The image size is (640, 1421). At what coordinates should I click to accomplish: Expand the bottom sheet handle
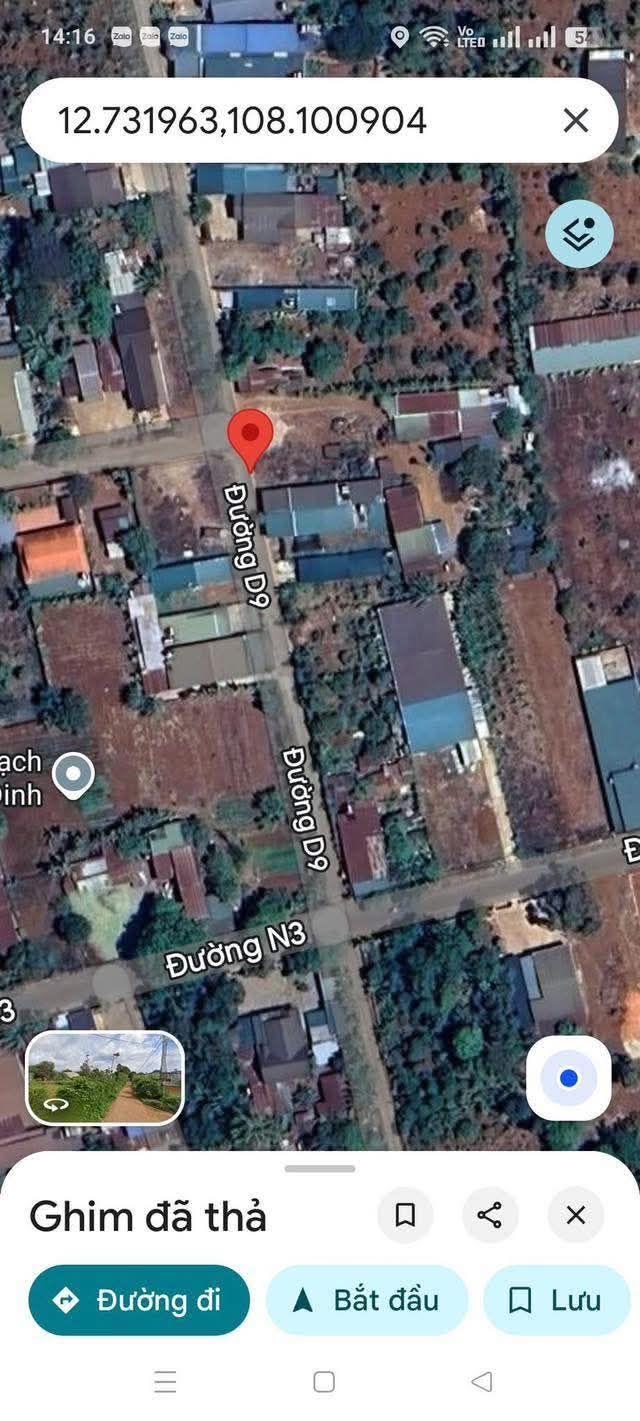(320, 1168)
